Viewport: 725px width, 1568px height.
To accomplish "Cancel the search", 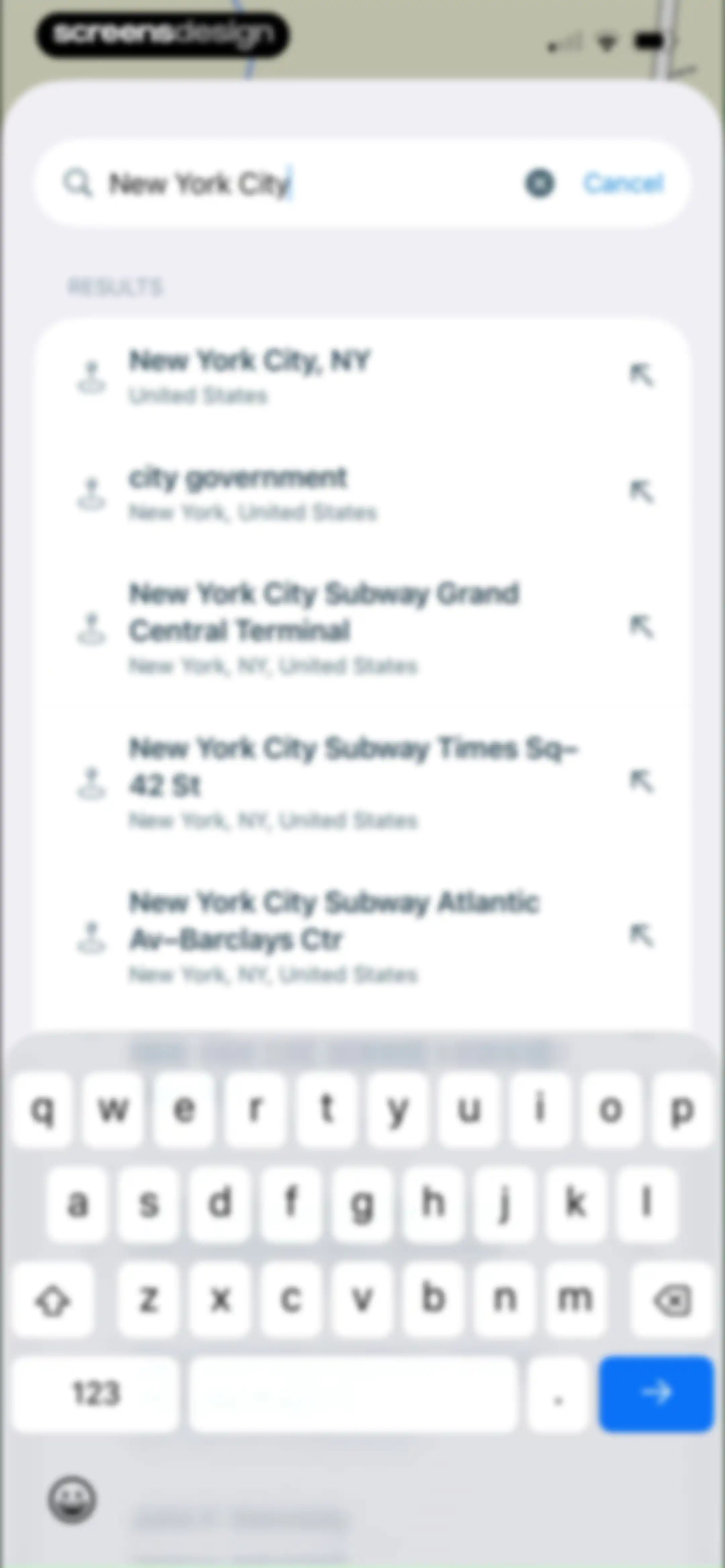I will (623, 183).
